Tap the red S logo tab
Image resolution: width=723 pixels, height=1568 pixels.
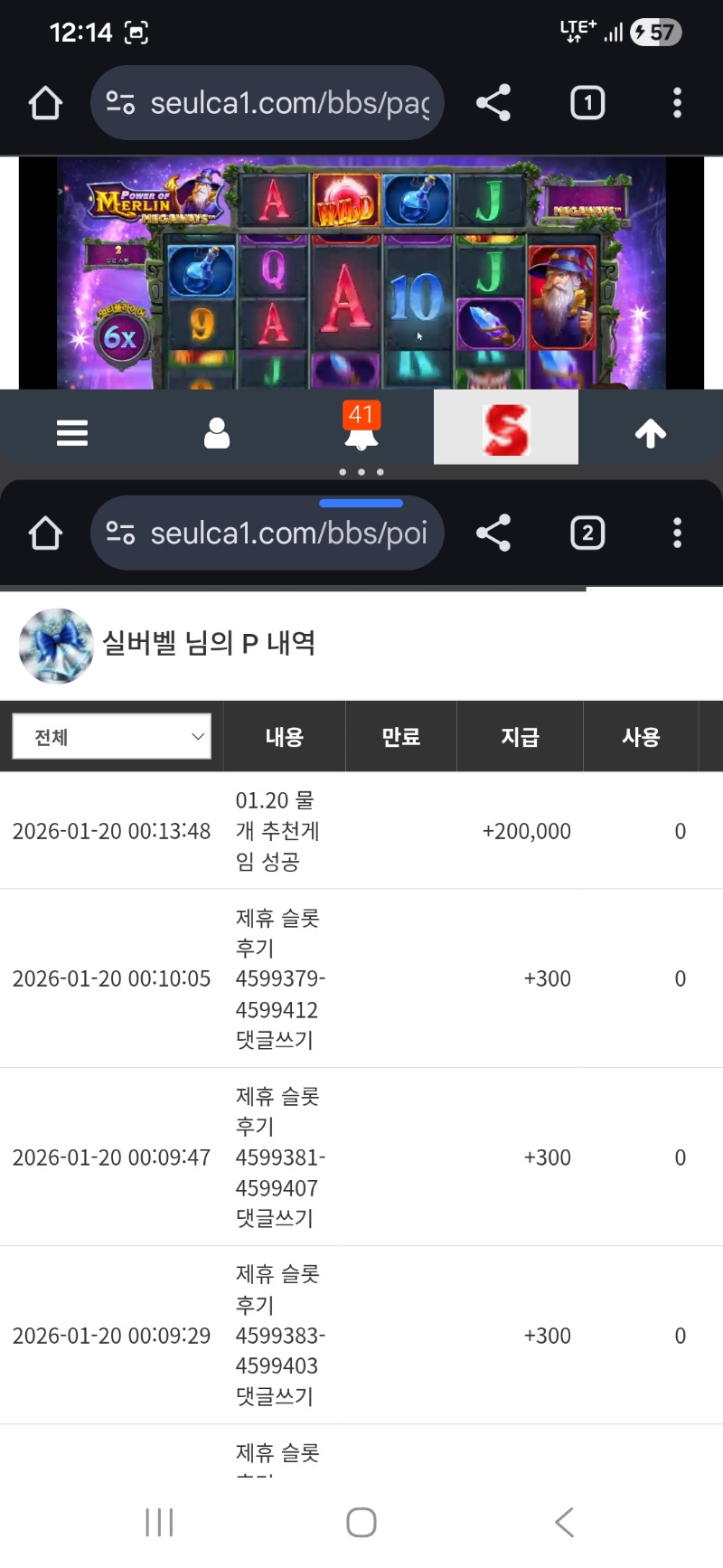pos(506,428)
